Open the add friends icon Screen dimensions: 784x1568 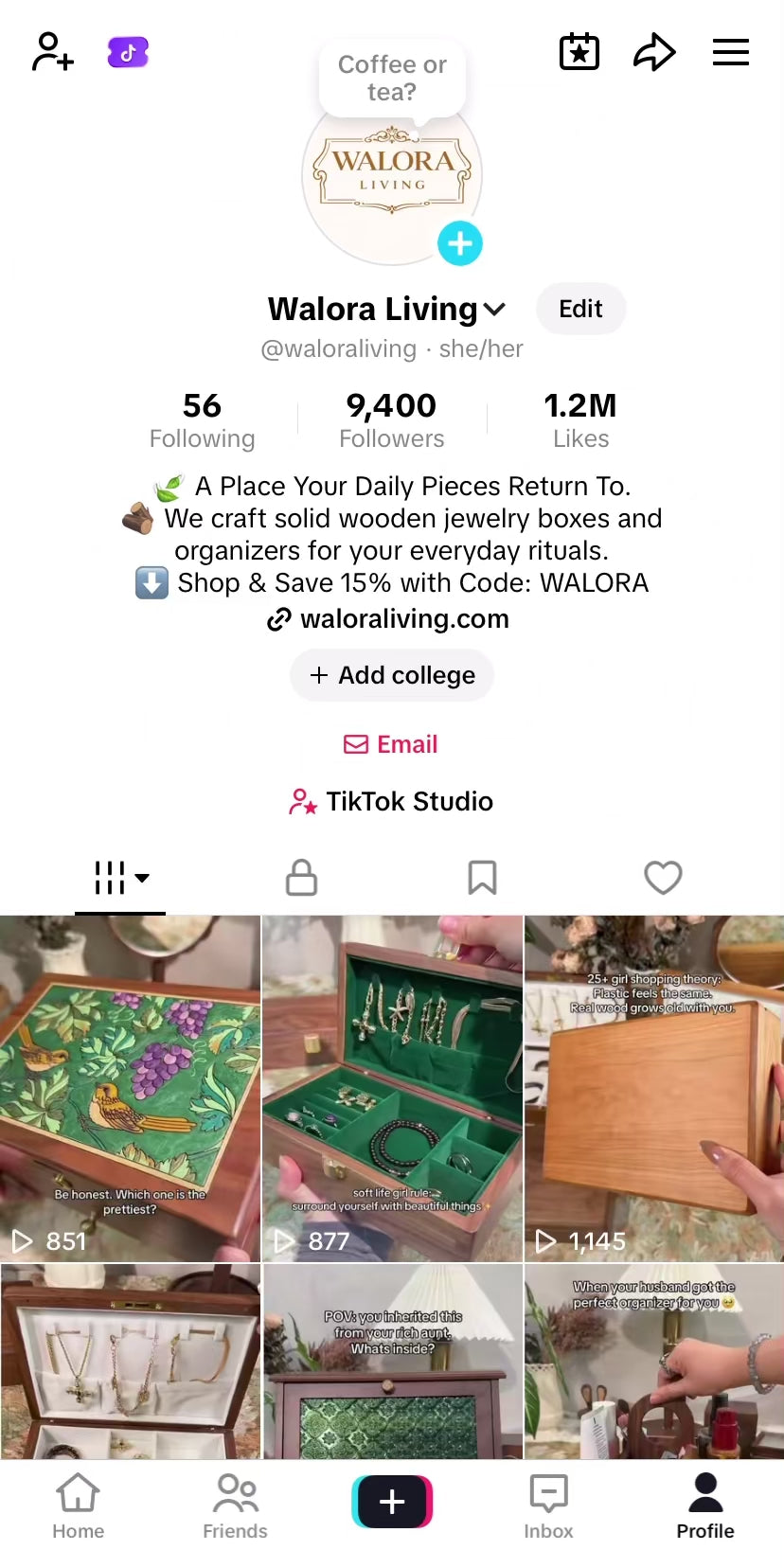(x=53, y=52)
